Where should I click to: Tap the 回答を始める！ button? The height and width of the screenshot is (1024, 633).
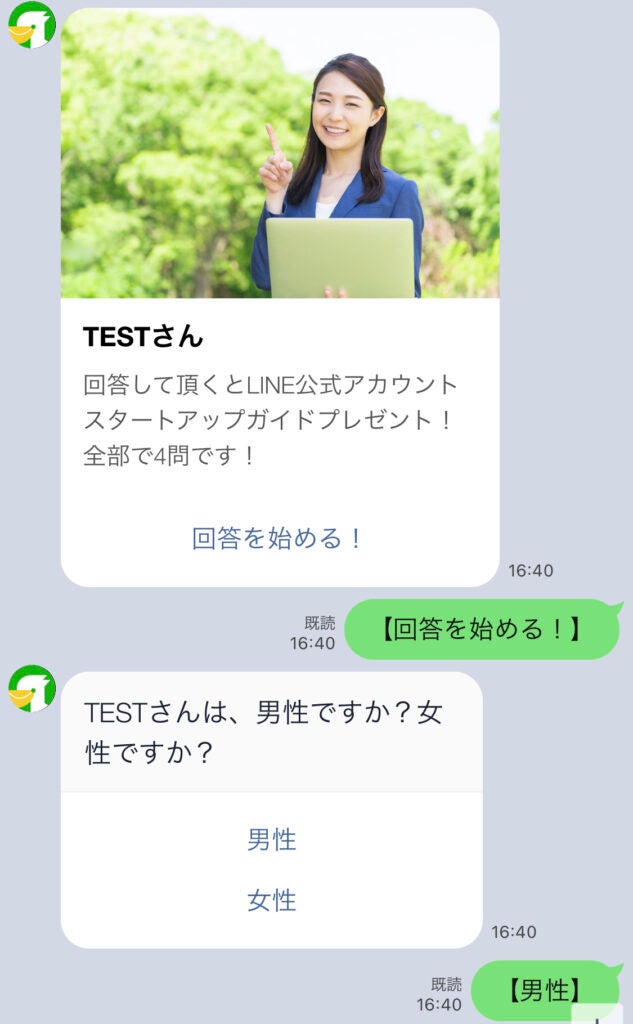point(278,539)
